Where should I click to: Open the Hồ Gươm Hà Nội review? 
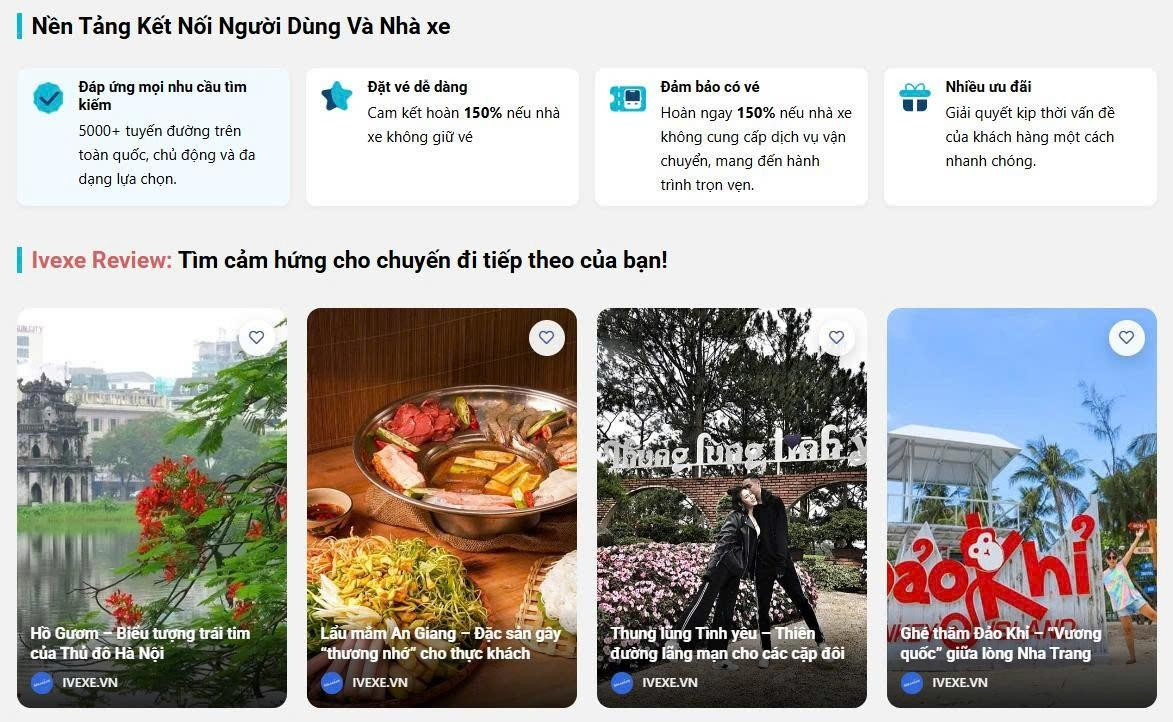tap(140, 643)
